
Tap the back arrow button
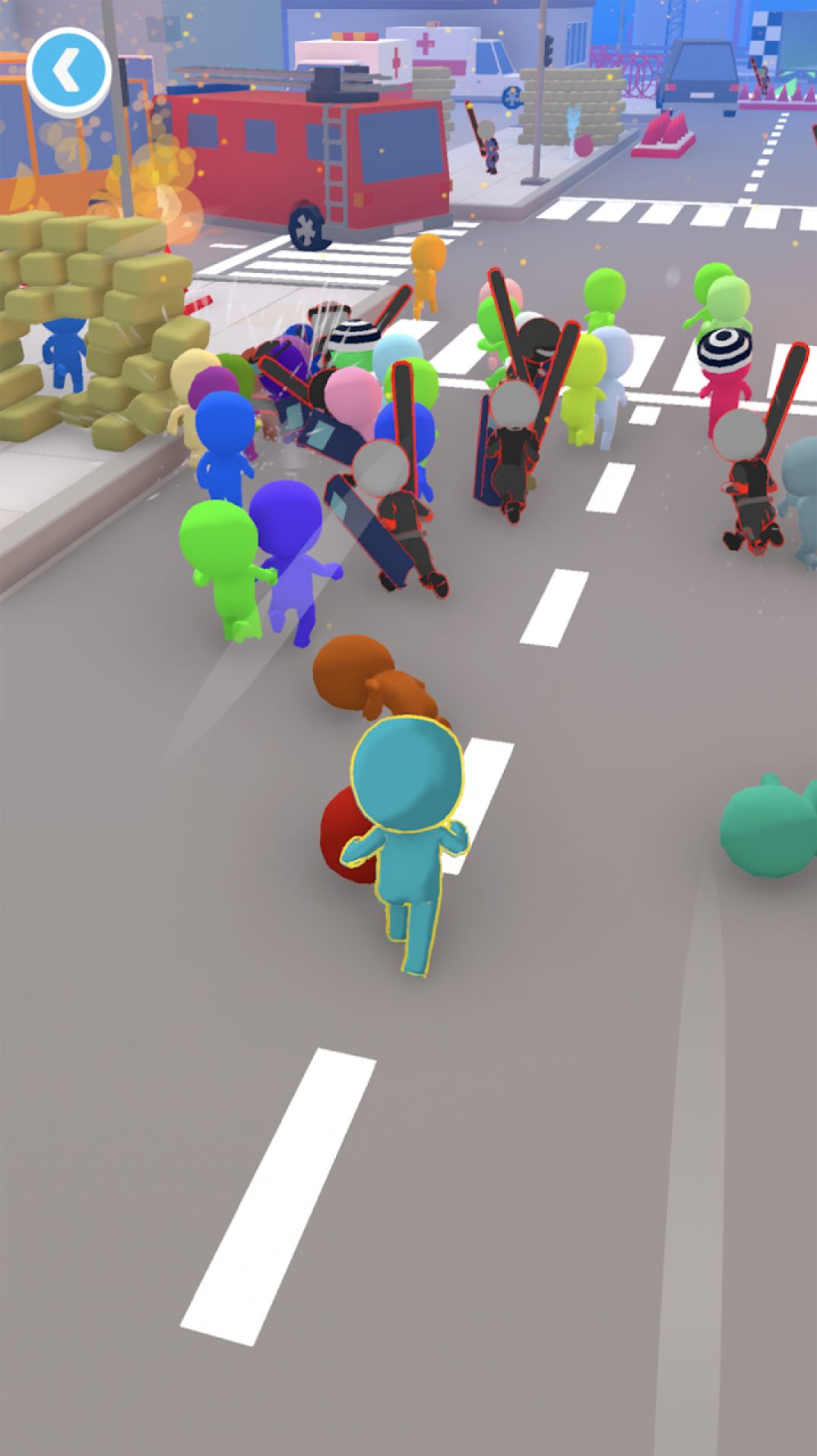coord(68,71)
